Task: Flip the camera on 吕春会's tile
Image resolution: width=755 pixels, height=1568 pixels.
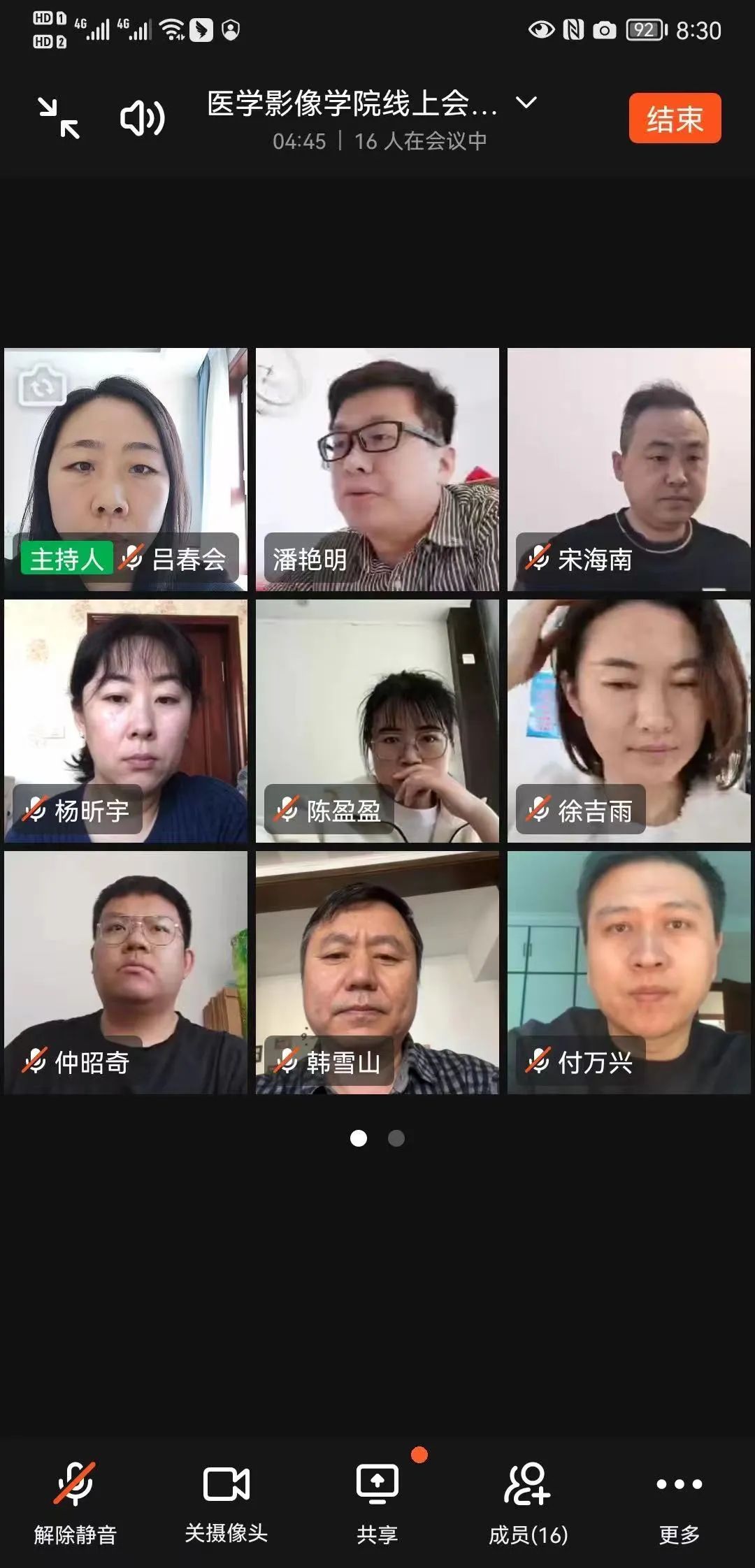Action: 42,385
